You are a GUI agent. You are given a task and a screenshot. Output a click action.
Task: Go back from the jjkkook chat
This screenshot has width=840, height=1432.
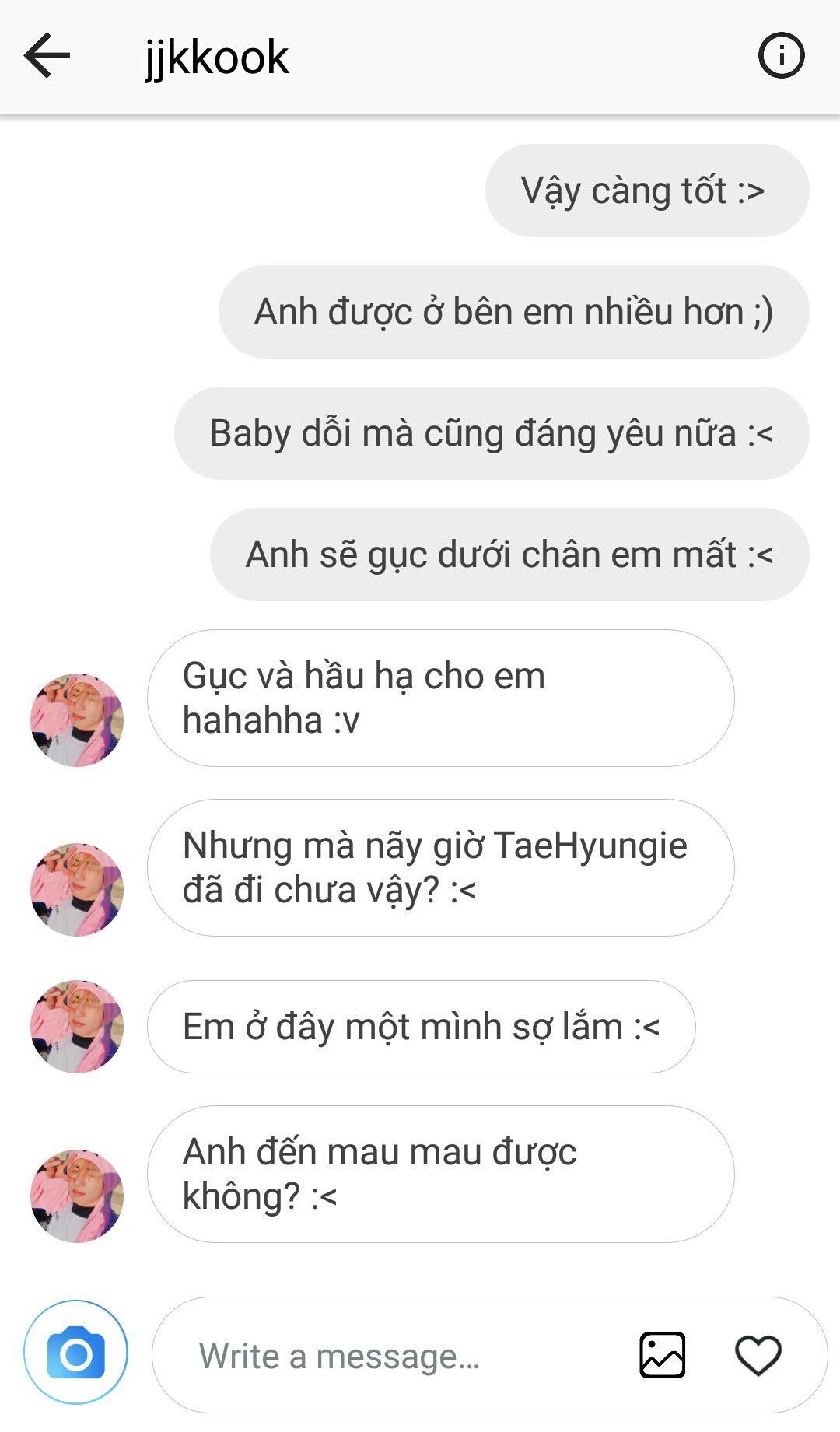click(47, 56)
